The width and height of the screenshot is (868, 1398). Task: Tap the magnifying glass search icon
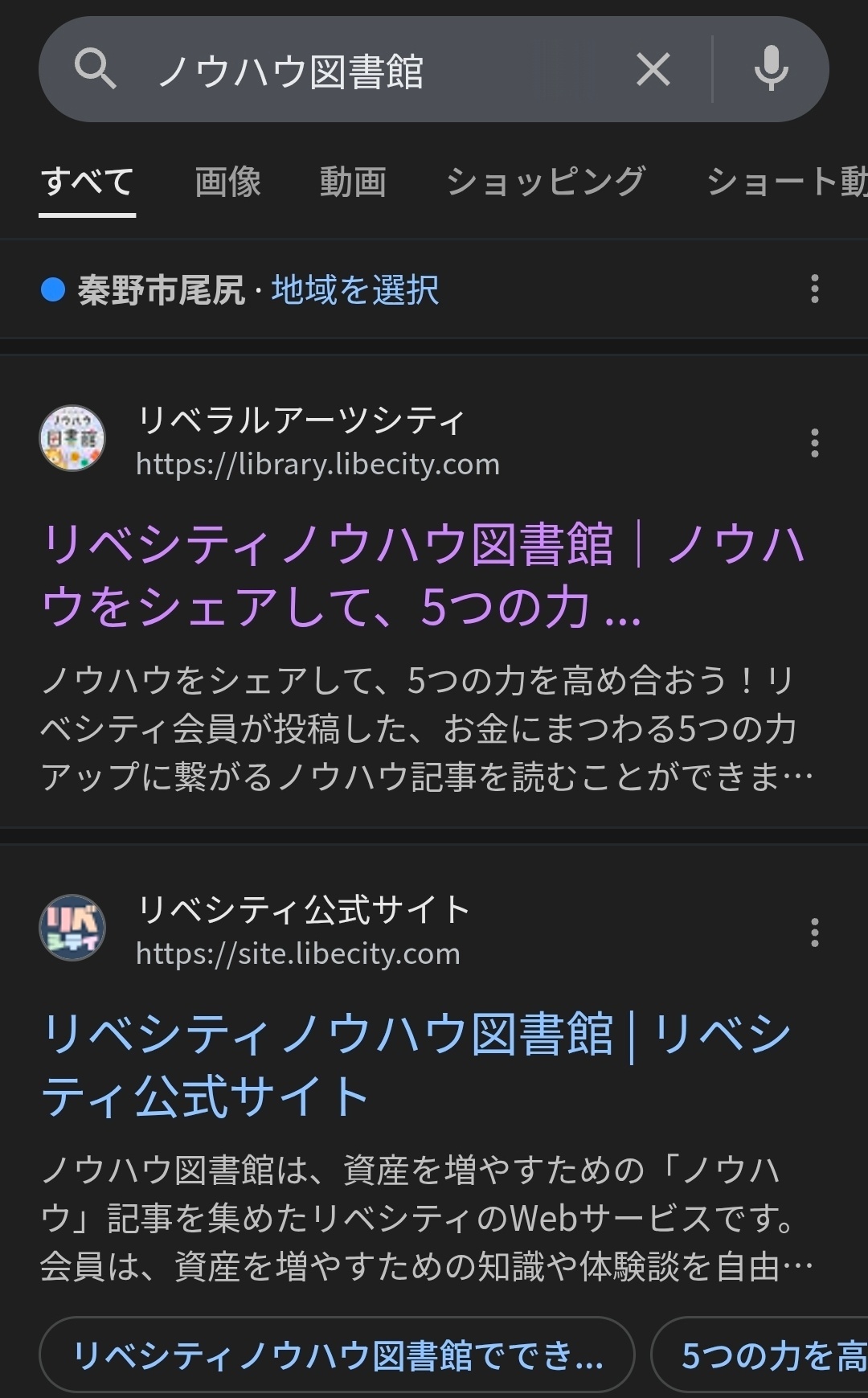[x=96, y=70]
